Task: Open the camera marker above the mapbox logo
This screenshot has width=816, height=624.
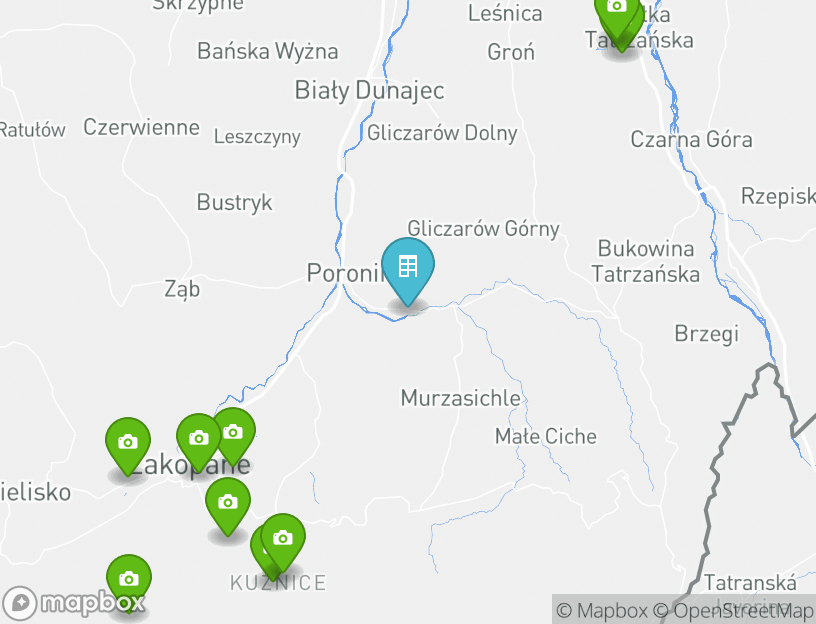Action: pos(129,580)
